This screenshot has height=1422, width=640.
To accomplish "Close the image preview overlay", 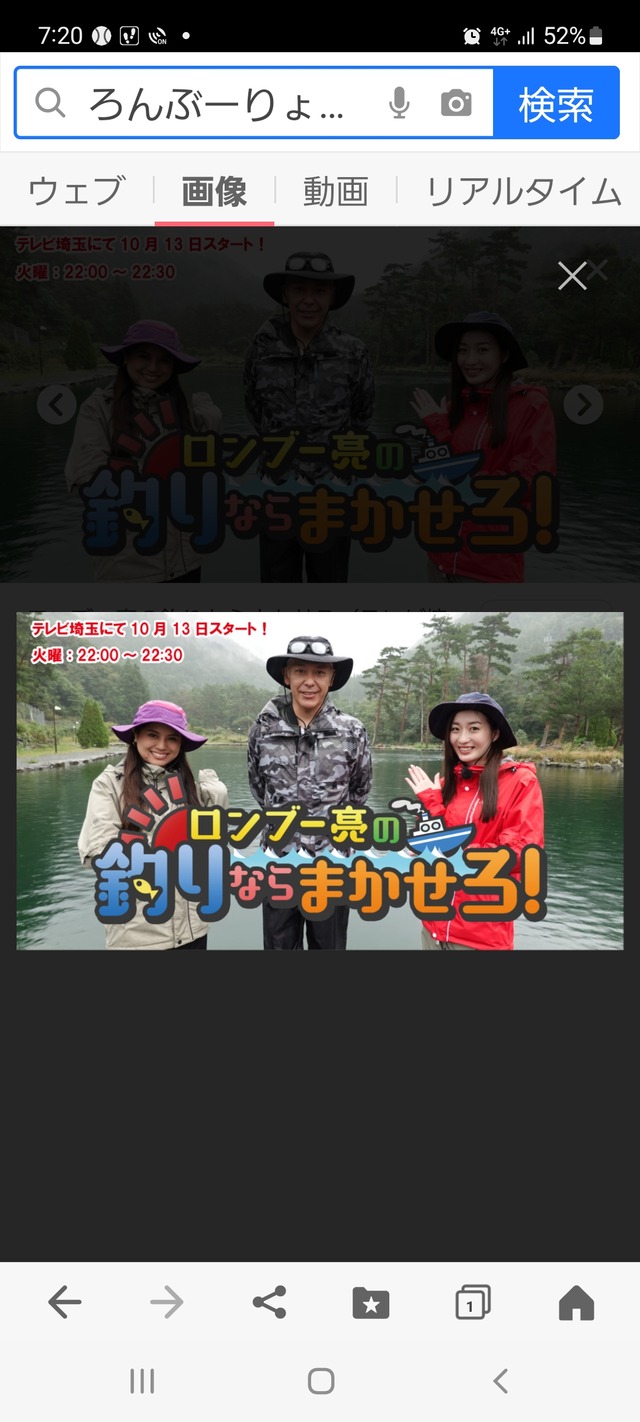I will click(572, 276).
